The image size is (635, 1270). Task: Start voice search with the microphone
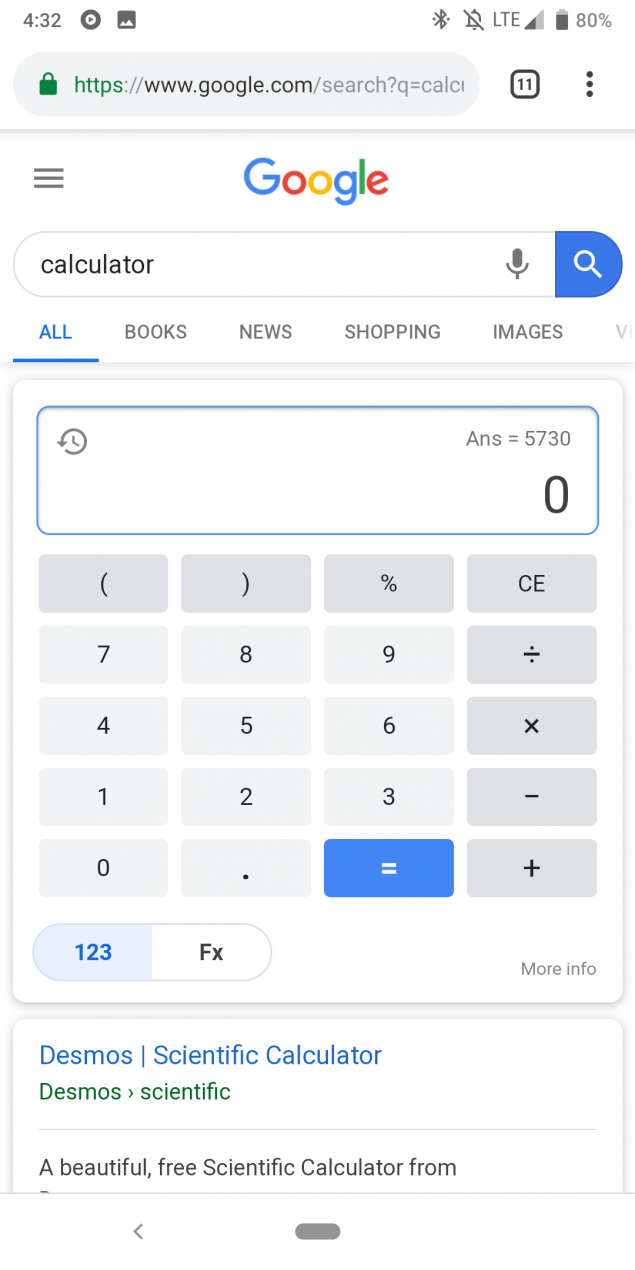pyautogui.click(x=517, y=264)
